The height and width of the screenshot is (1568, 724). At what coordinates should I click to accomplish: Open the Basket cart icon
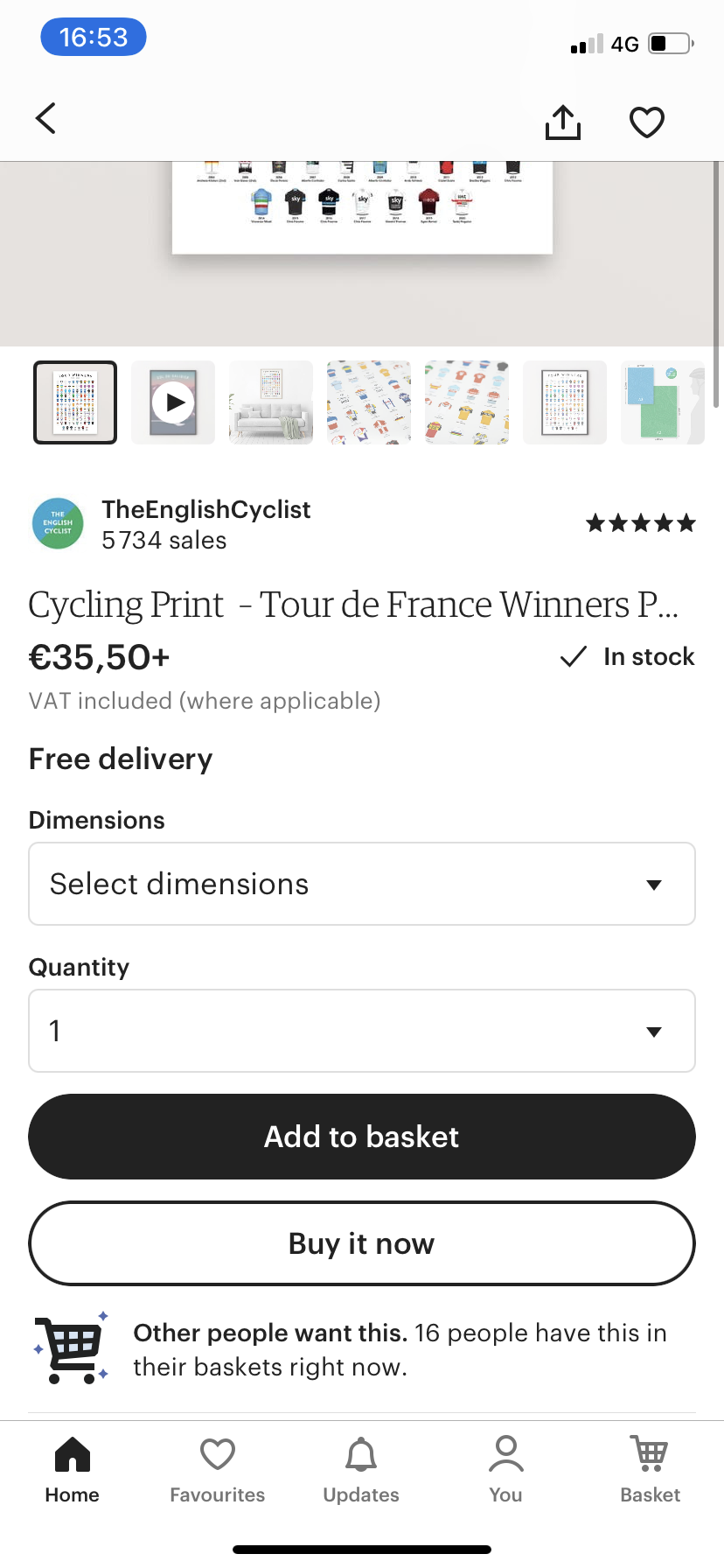650,1453
